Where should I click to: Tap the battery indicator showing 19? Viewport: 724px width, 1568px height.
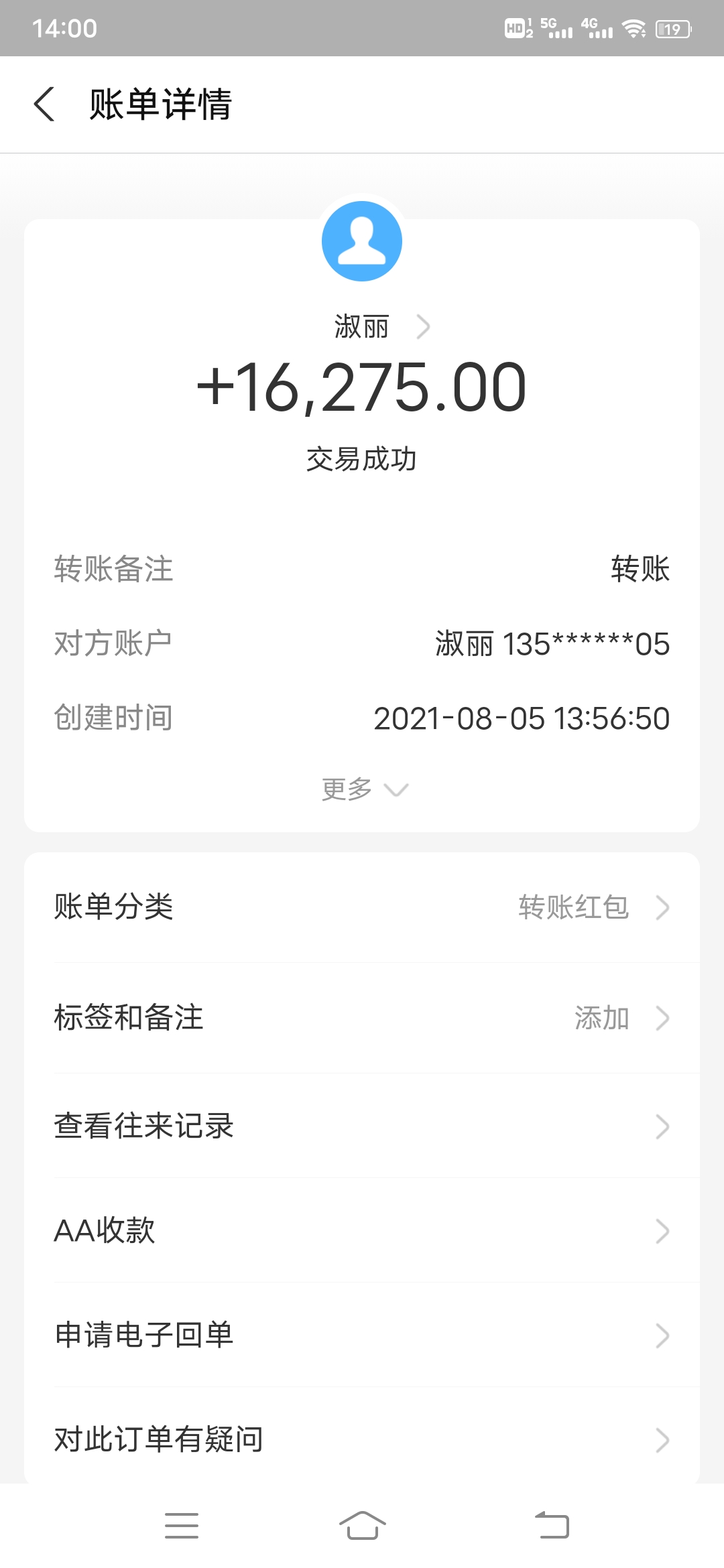tap(672, 28)
